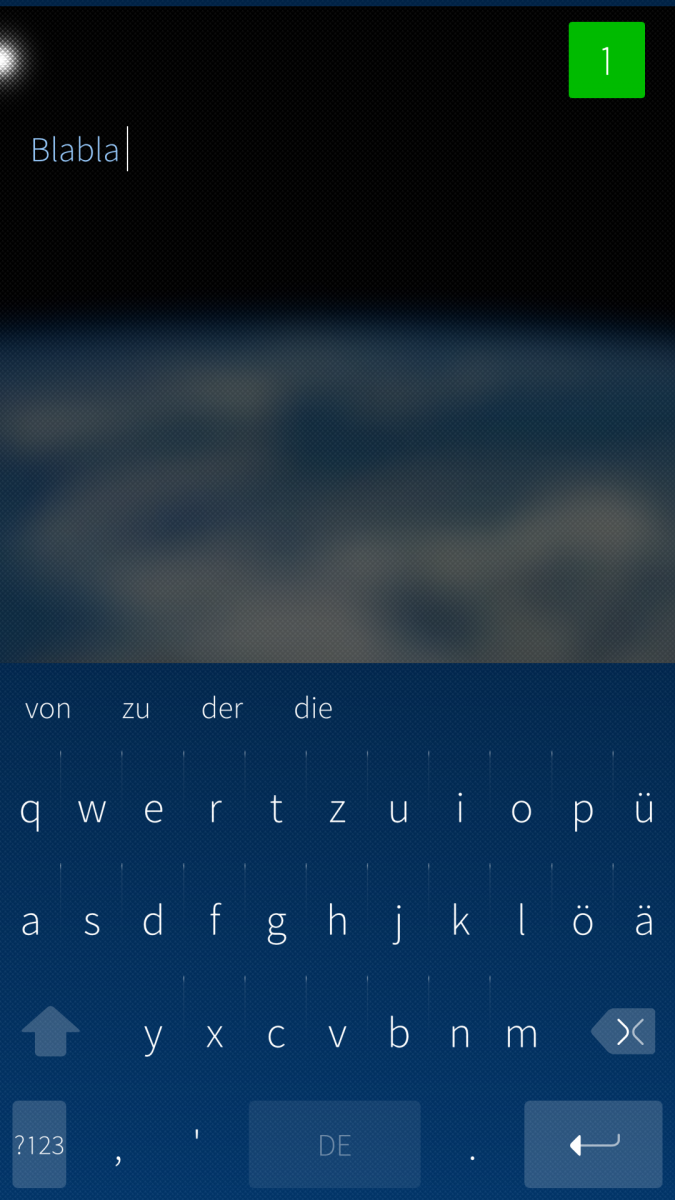Switch to the ?123 symbols keyboard
The height and width of the screenshot is (1200, 675).
[x=40, y=1144]
